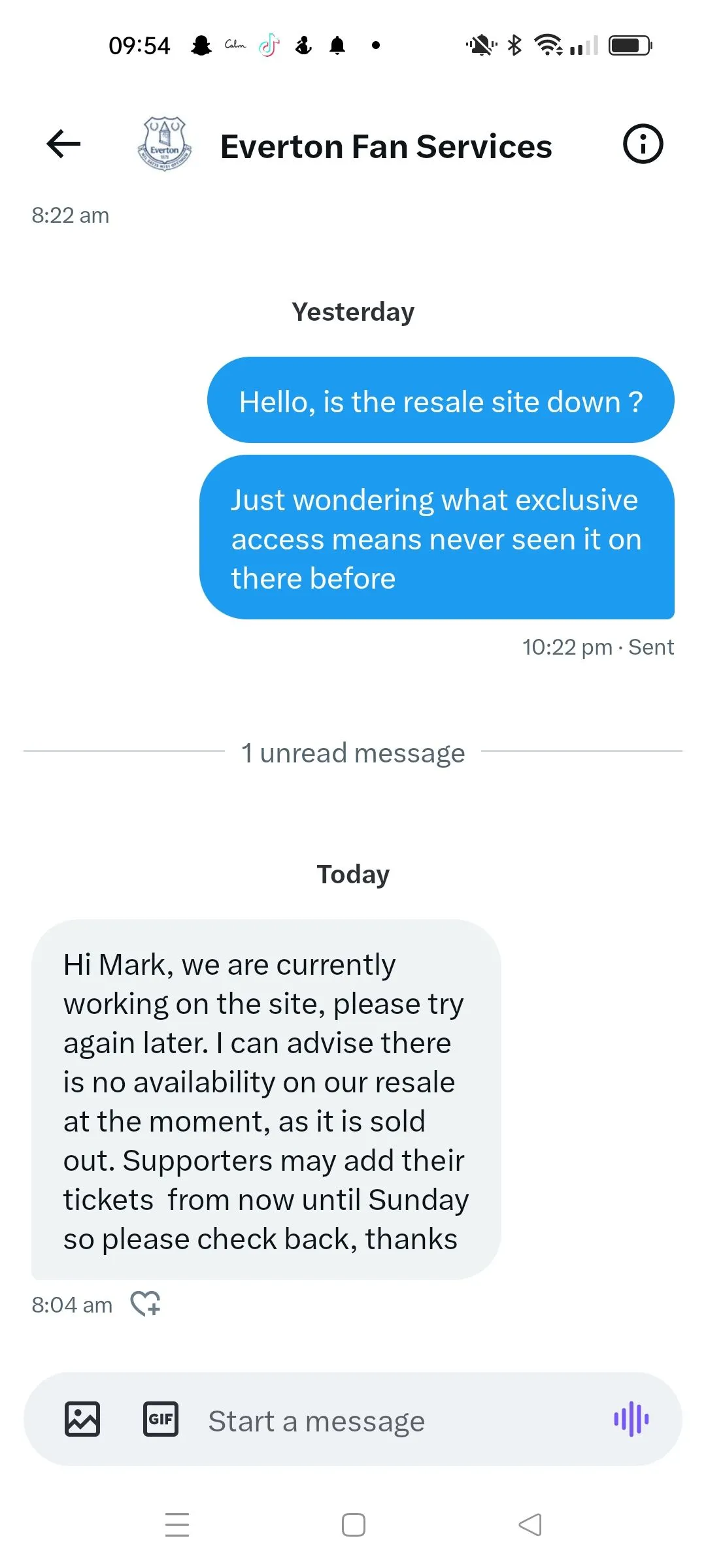Image resolution: width=706 pixels, height=1568 pixels.
Task: Open conversation info for Everton Fan Services
Action: [x=643, y=144]
